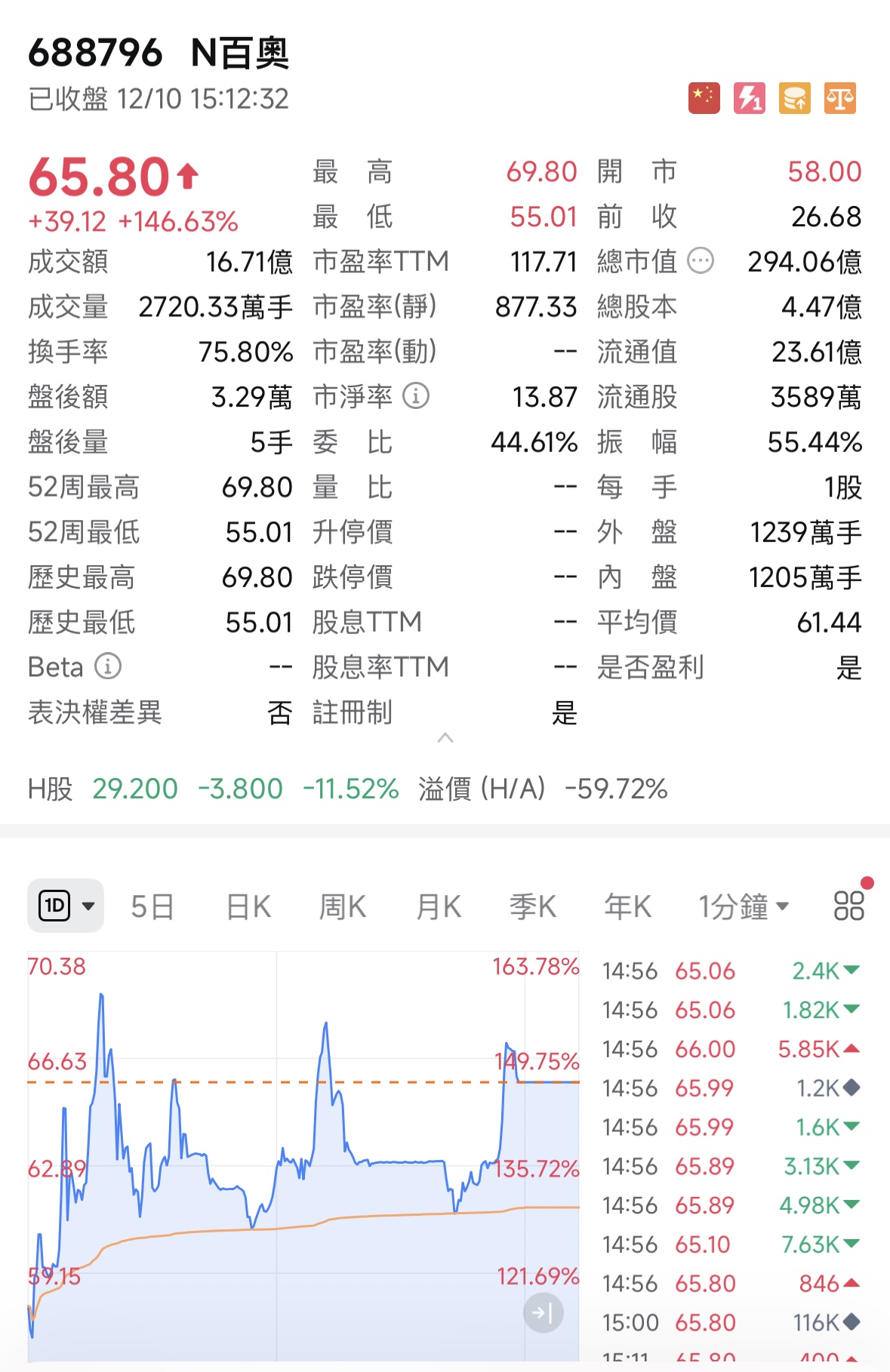Select the 5日 chart tab

coord(152,906)
